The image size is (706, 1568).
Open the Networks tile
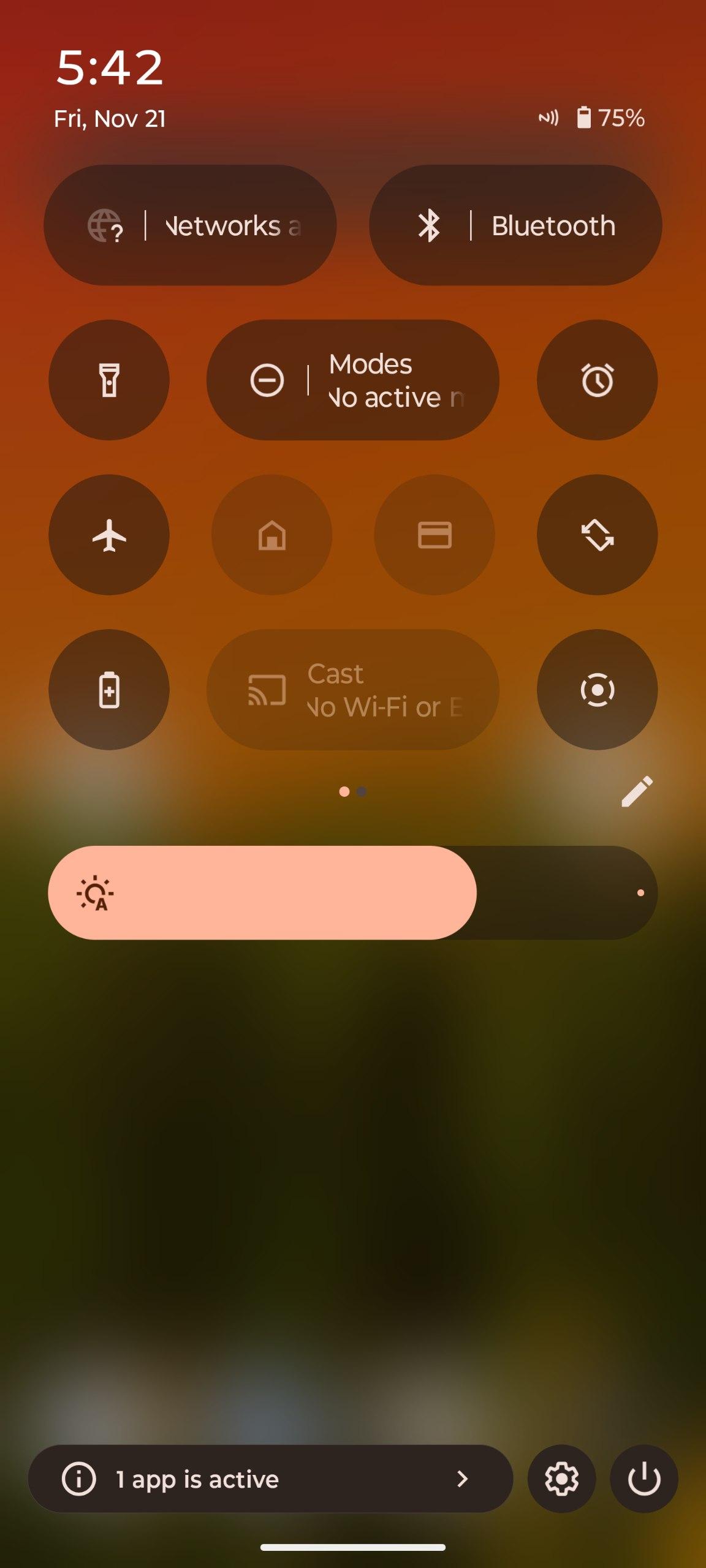click(190, 225)
